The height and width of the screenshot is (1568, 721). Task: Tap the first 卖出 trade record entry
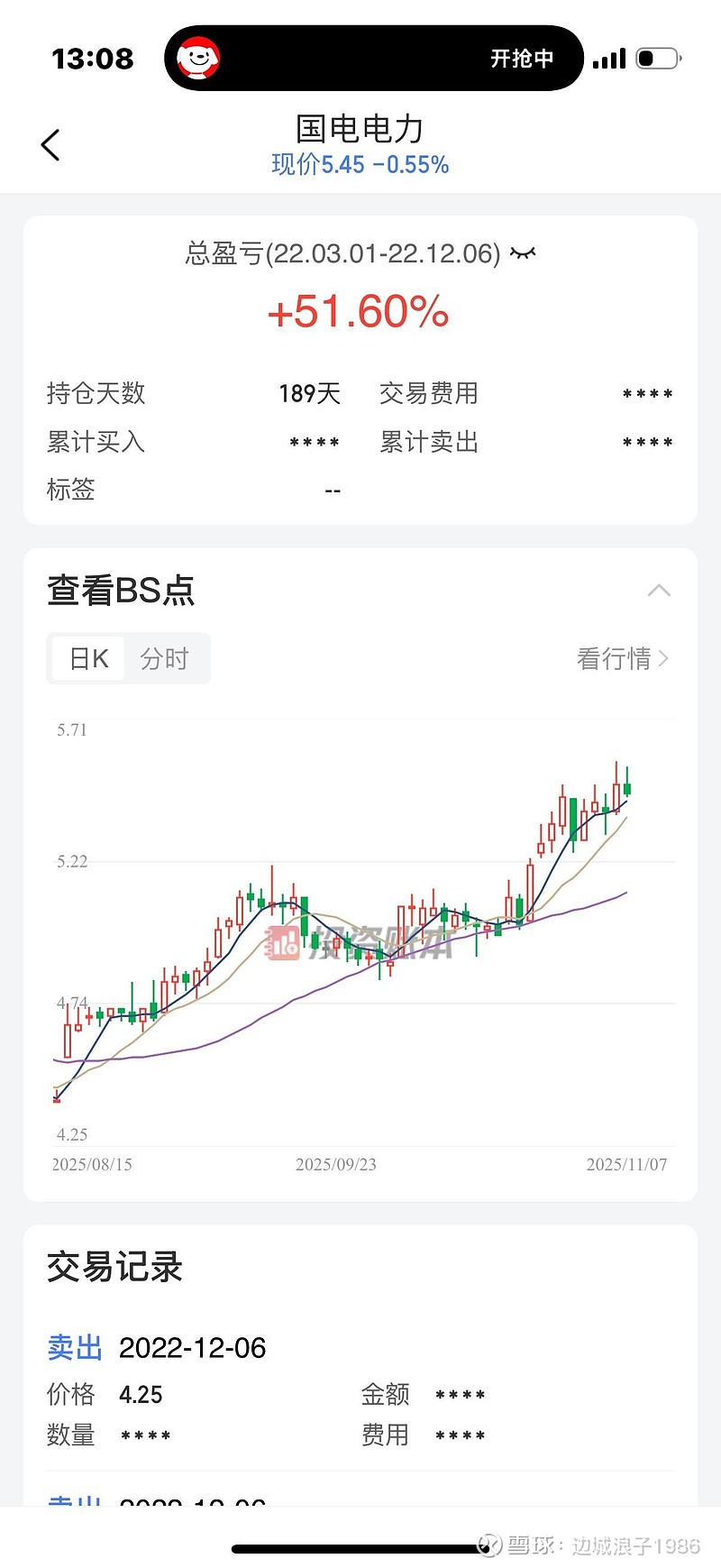(x=74, y=1347)
